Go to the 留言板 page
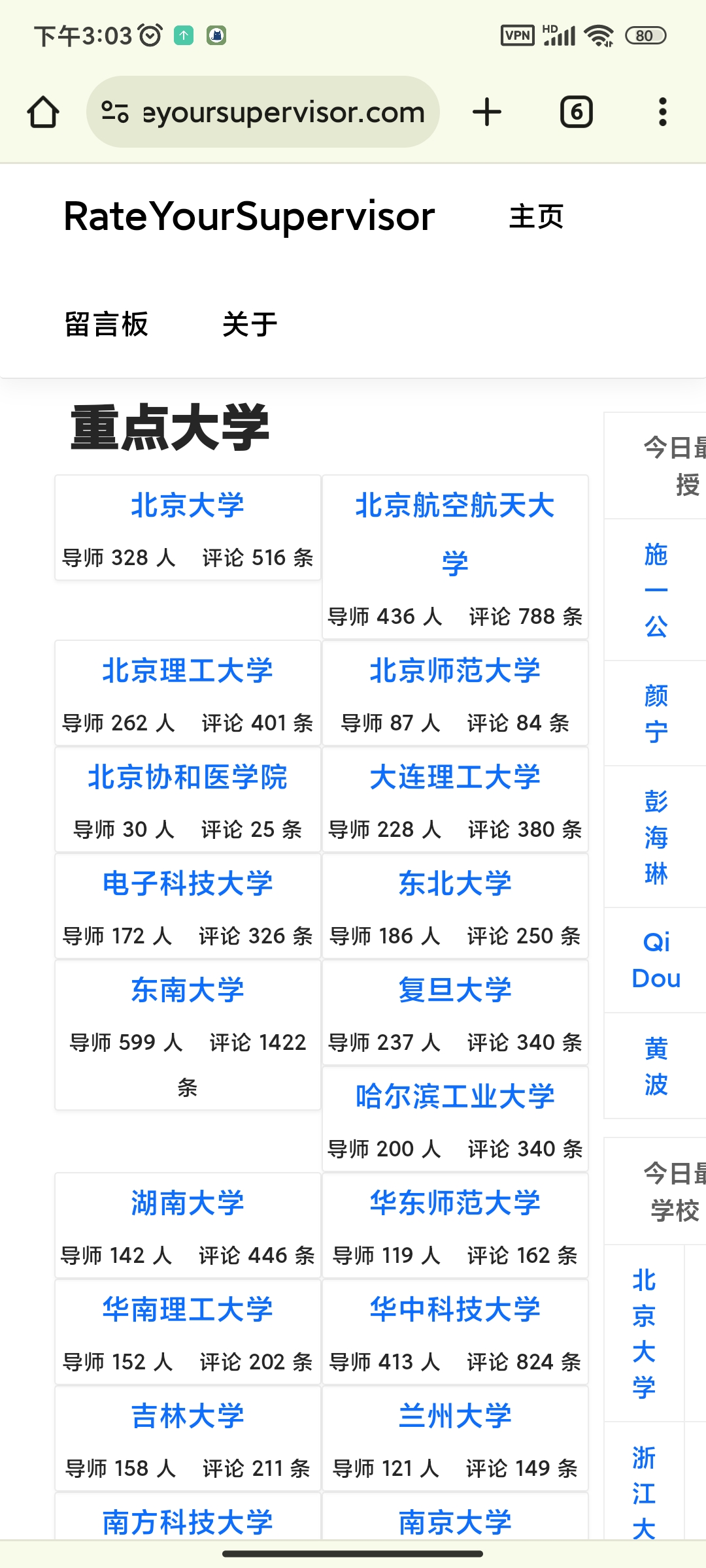The width and height of the screenshot is (706, 1568). (x=107, y=324)
